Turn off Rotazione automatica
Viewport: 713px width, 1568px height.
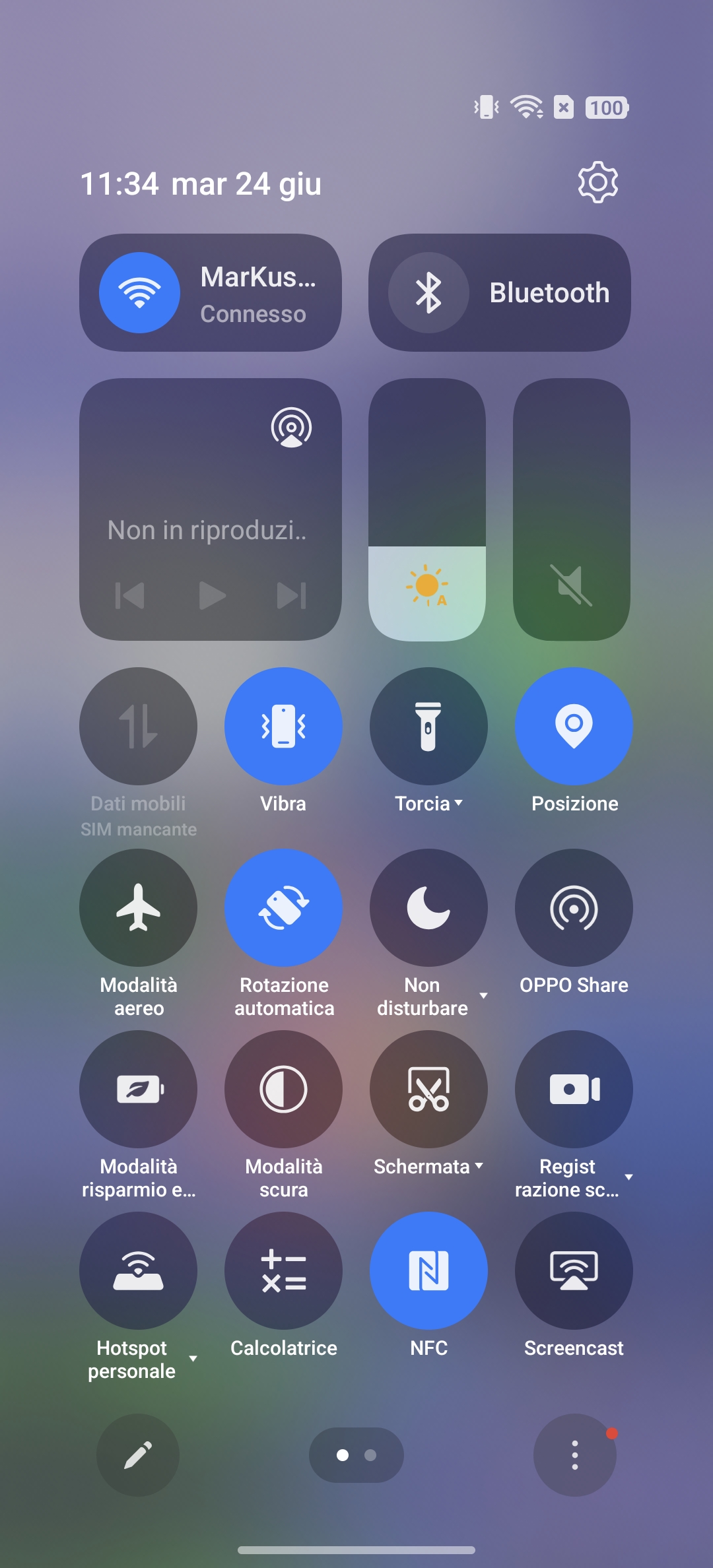[283, 907]
